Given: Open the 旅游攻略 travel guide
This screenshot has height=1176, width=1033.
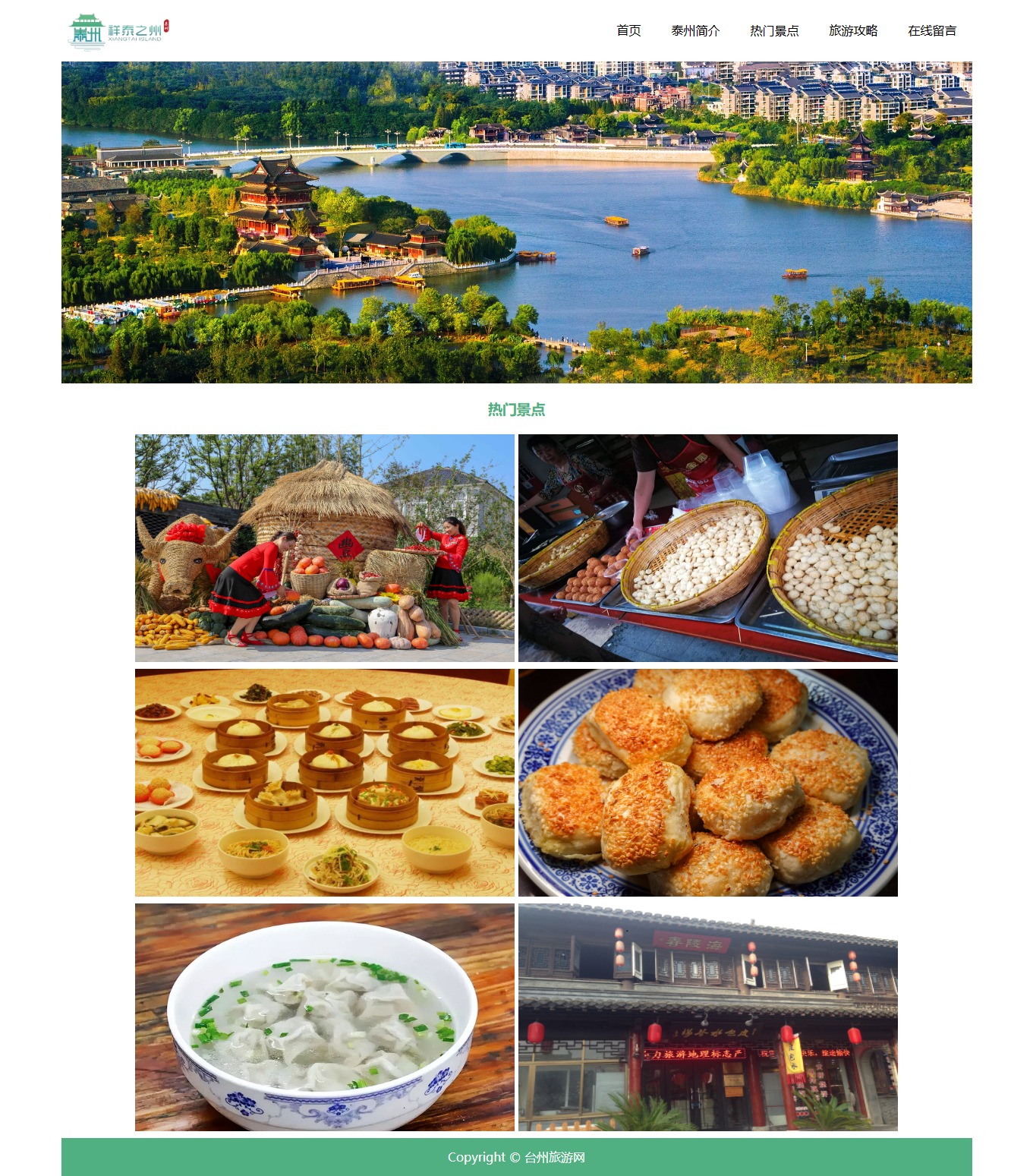Looking at the screenshot, I should (853, 30).
